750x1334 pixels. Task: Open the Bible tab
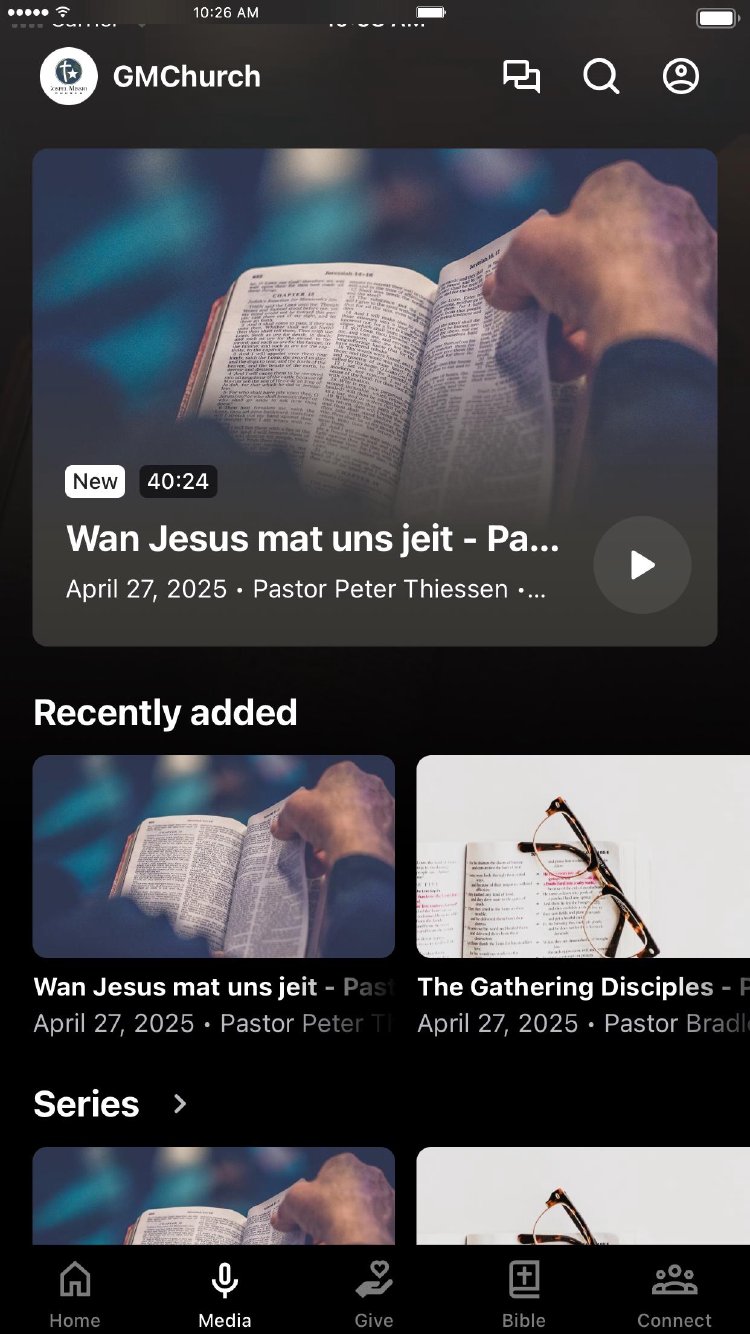point(524,1294)
